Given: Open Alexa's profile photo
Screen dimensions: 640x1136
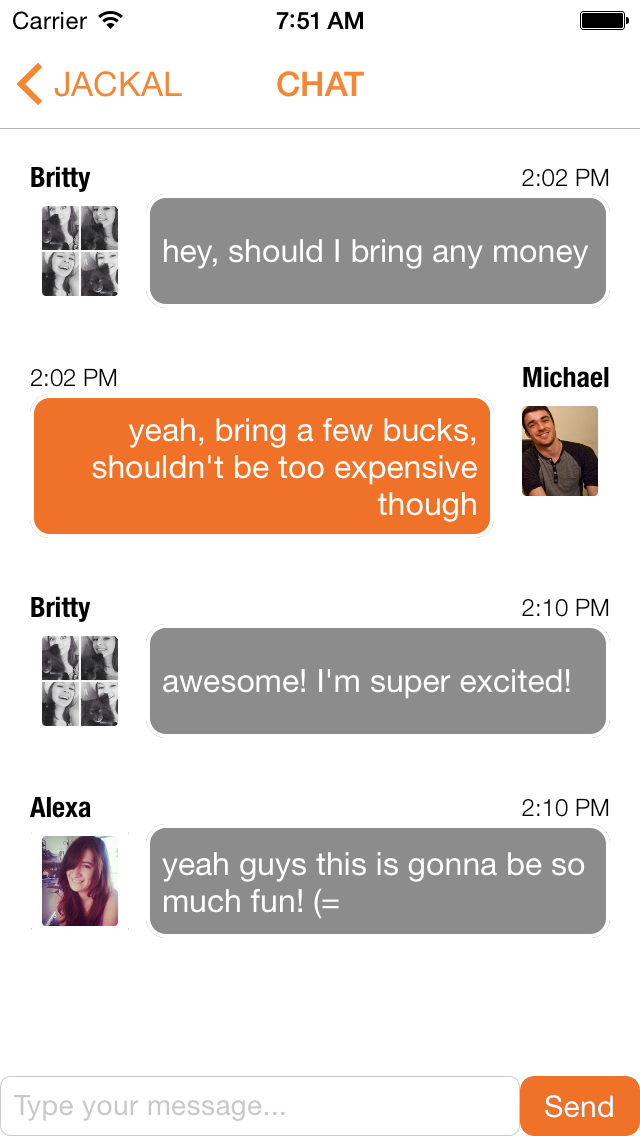Looking at the screenshot, I should pos(80,881).
